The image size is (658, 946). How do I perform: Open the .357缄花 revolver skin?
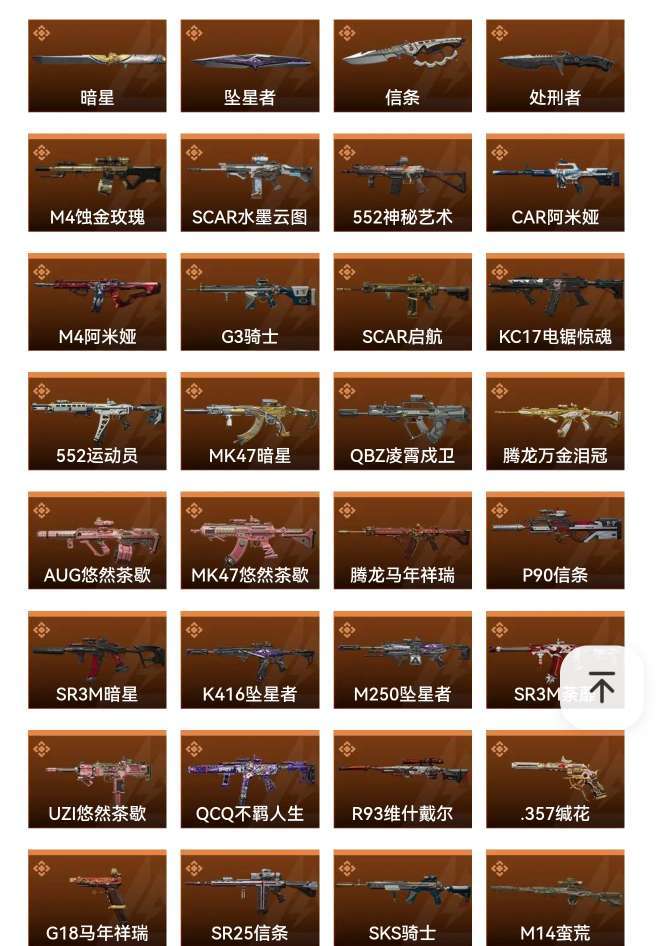click(x=555, y=779)
